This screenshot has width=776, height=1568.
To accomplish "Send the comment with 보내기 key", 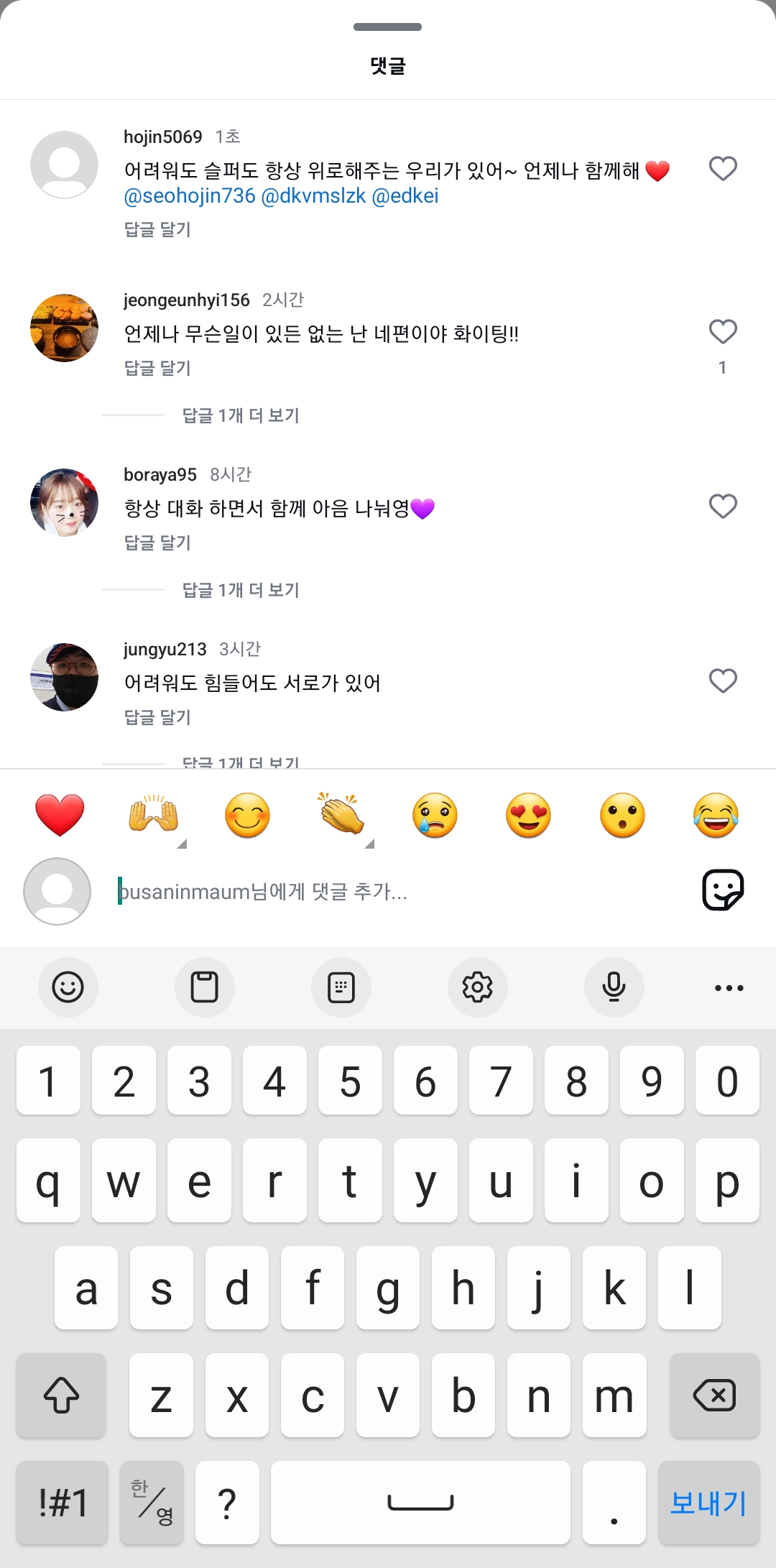I will pos(708,1502).
